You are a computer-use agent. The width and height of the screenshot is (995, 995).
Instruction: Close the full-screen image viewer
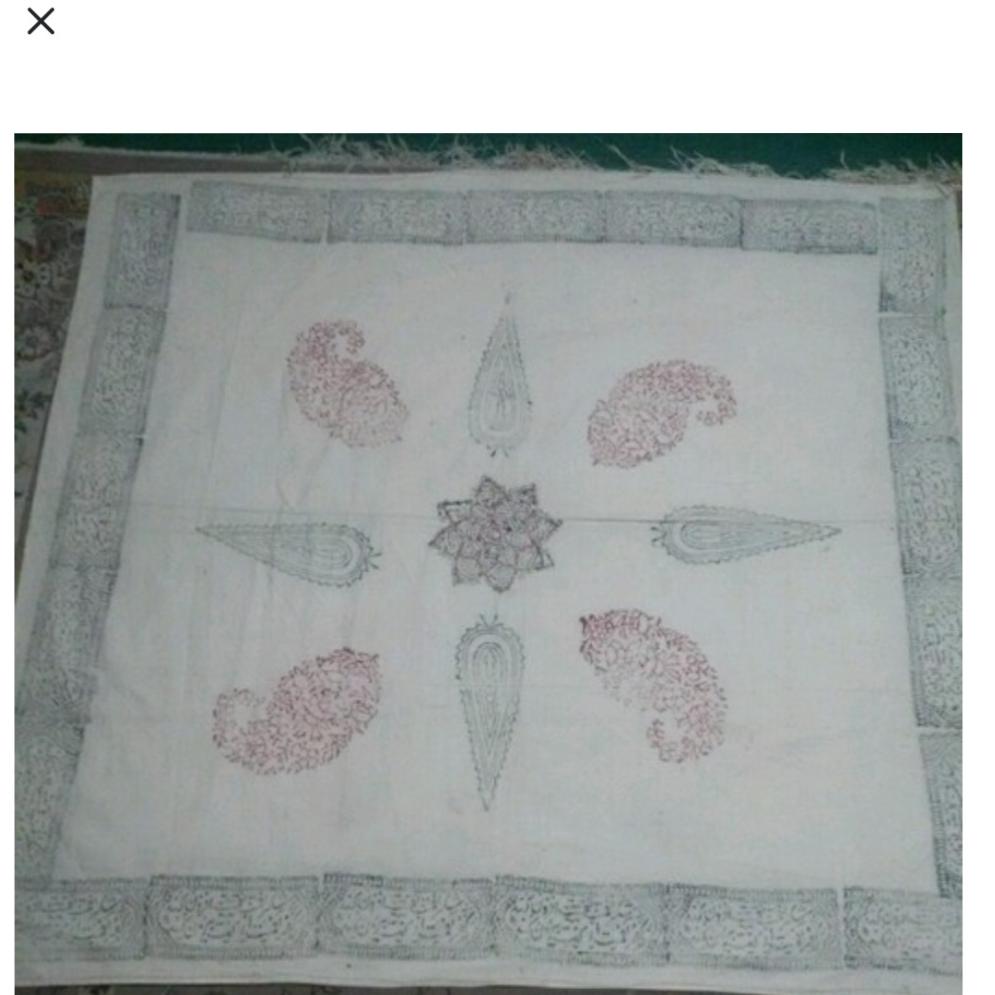tap(40, 21)
